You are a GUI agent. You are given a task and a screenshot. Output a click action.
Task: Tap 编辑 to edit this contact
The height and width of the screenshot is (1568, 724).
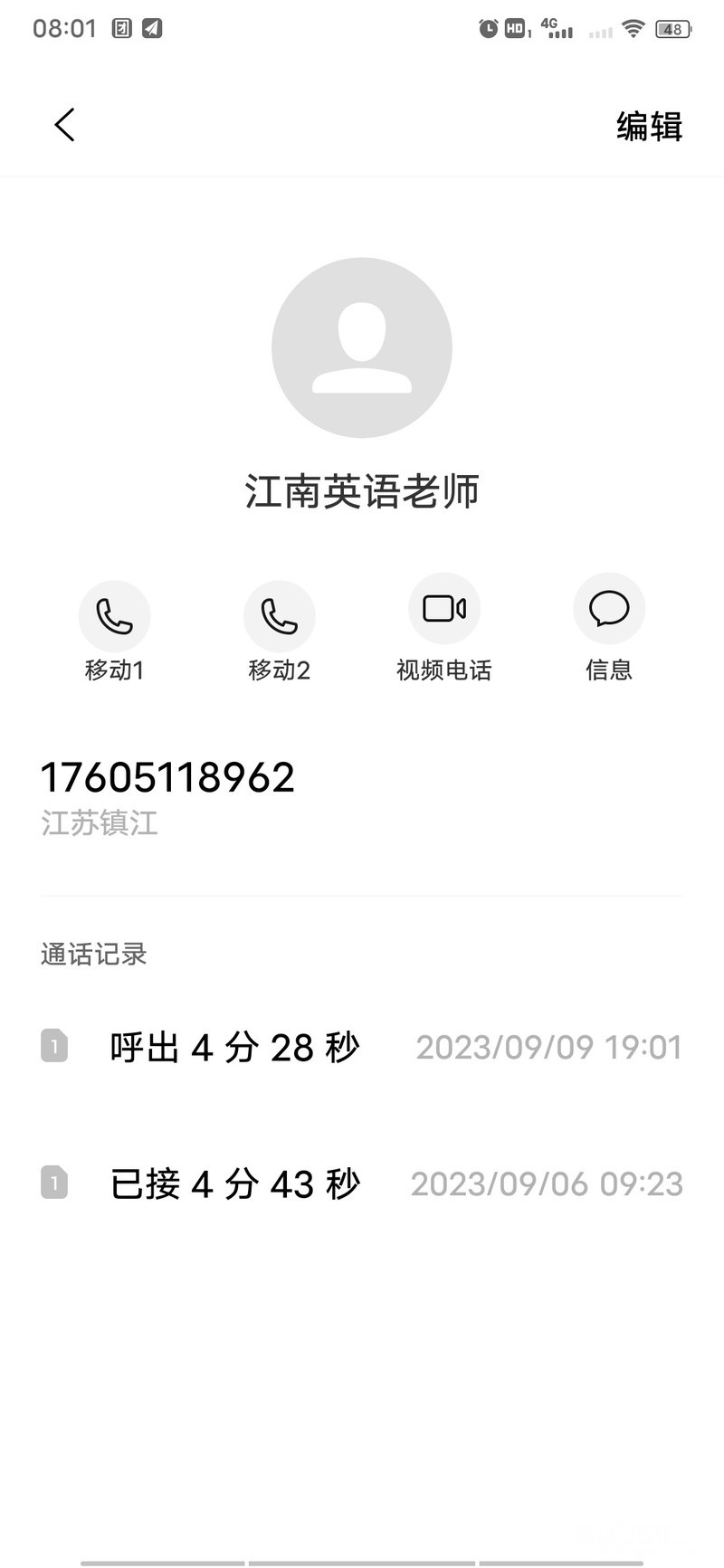tap(649, 127)
